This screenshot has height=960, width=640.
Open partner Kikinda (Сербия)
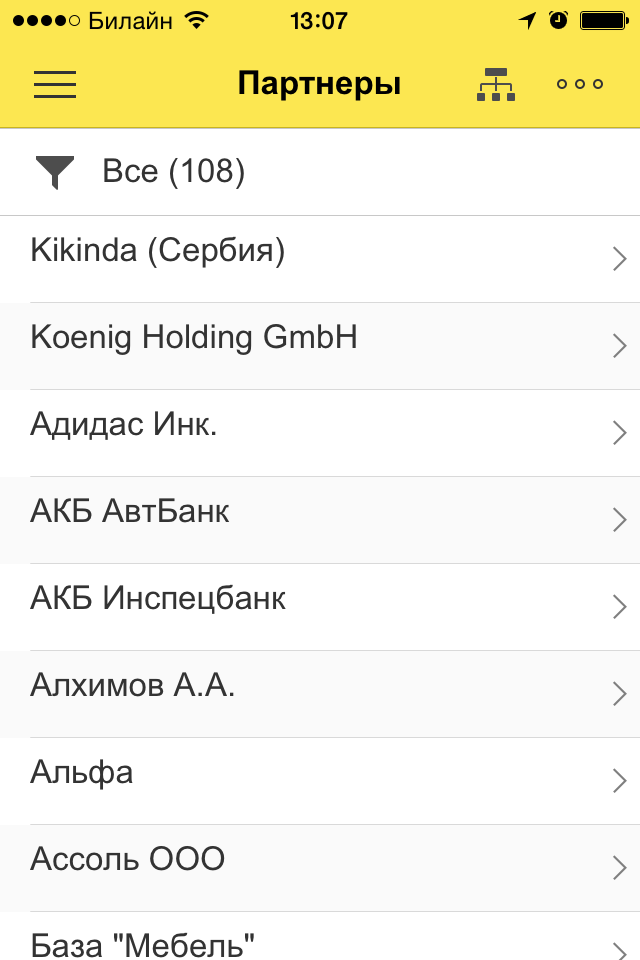click(320, 259)
